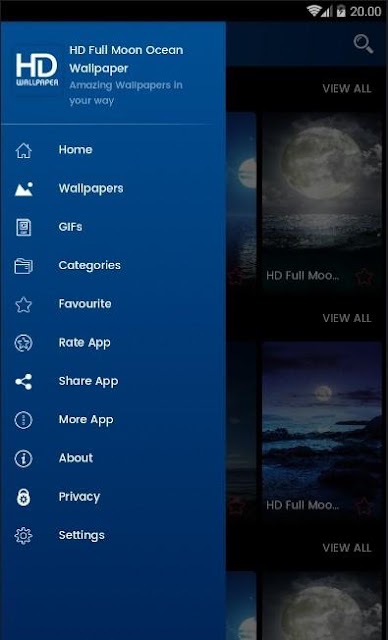
Task: Open the Favourite list
Action: [113, 304]
